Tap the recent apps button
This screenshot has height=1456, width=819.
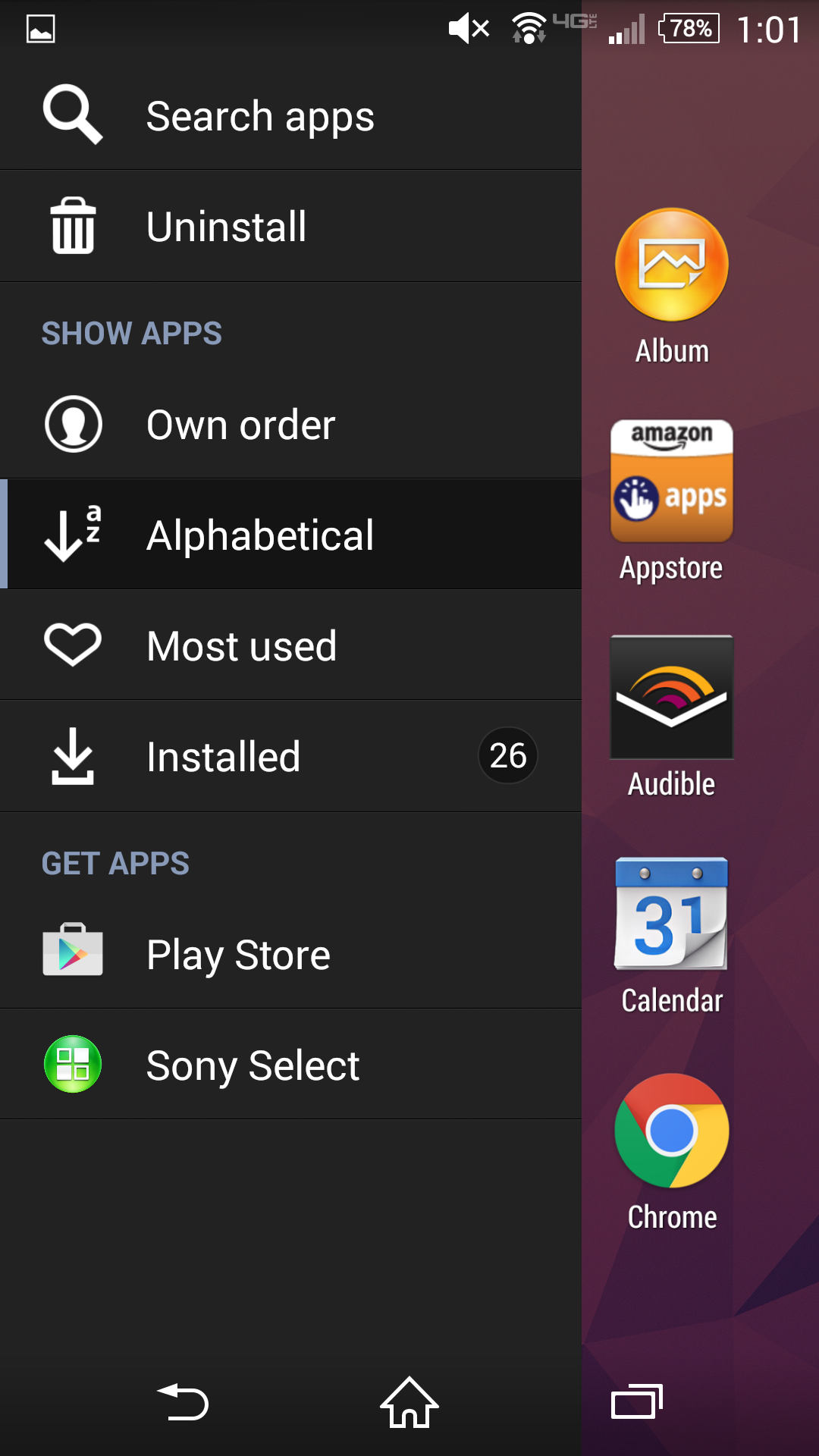636,1402
